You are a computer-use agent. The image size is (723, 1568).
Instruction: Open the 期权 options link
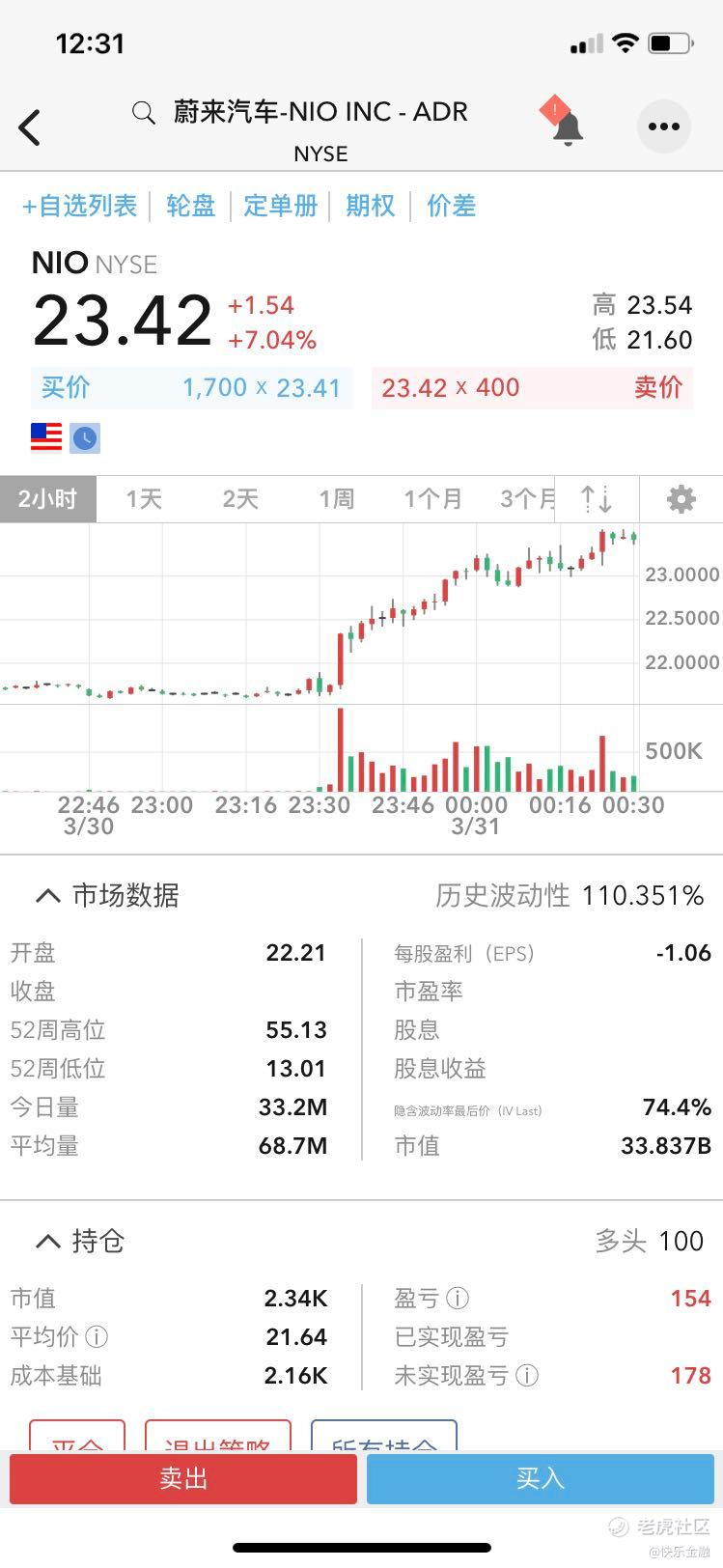click(371, 206)
